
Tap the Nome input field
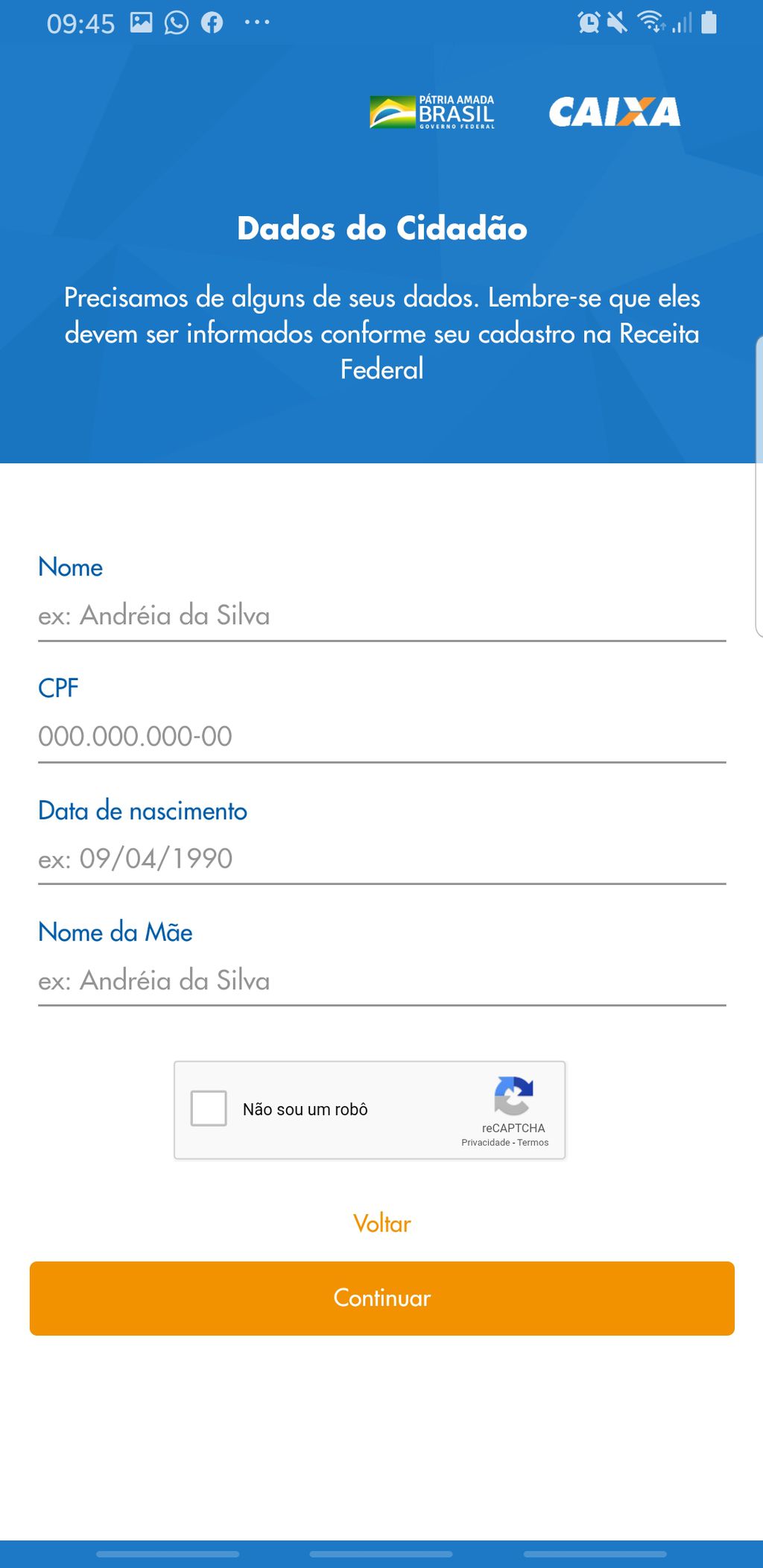(381, 616)
